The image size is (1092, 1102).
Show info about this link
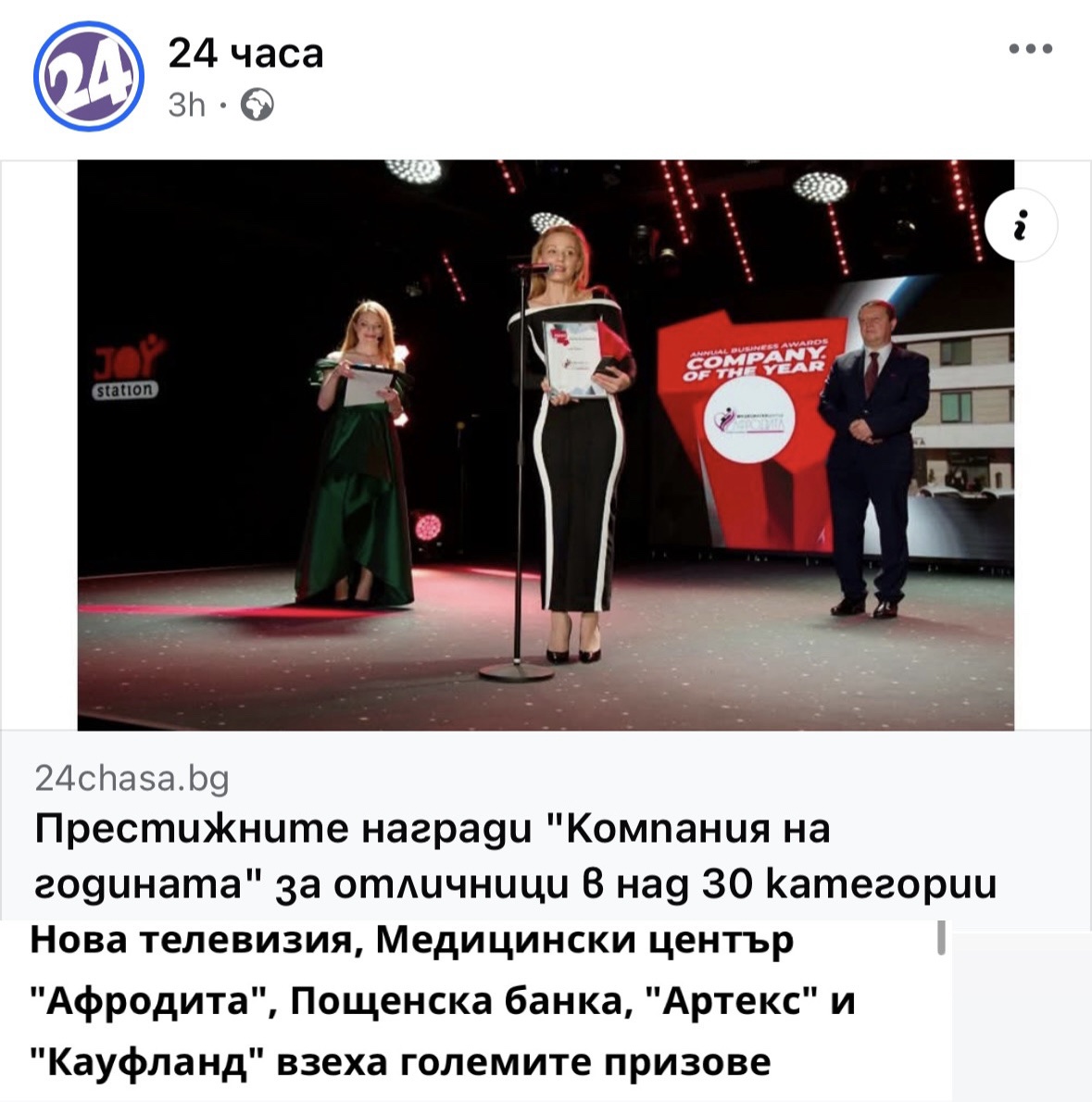point(1021,226)
